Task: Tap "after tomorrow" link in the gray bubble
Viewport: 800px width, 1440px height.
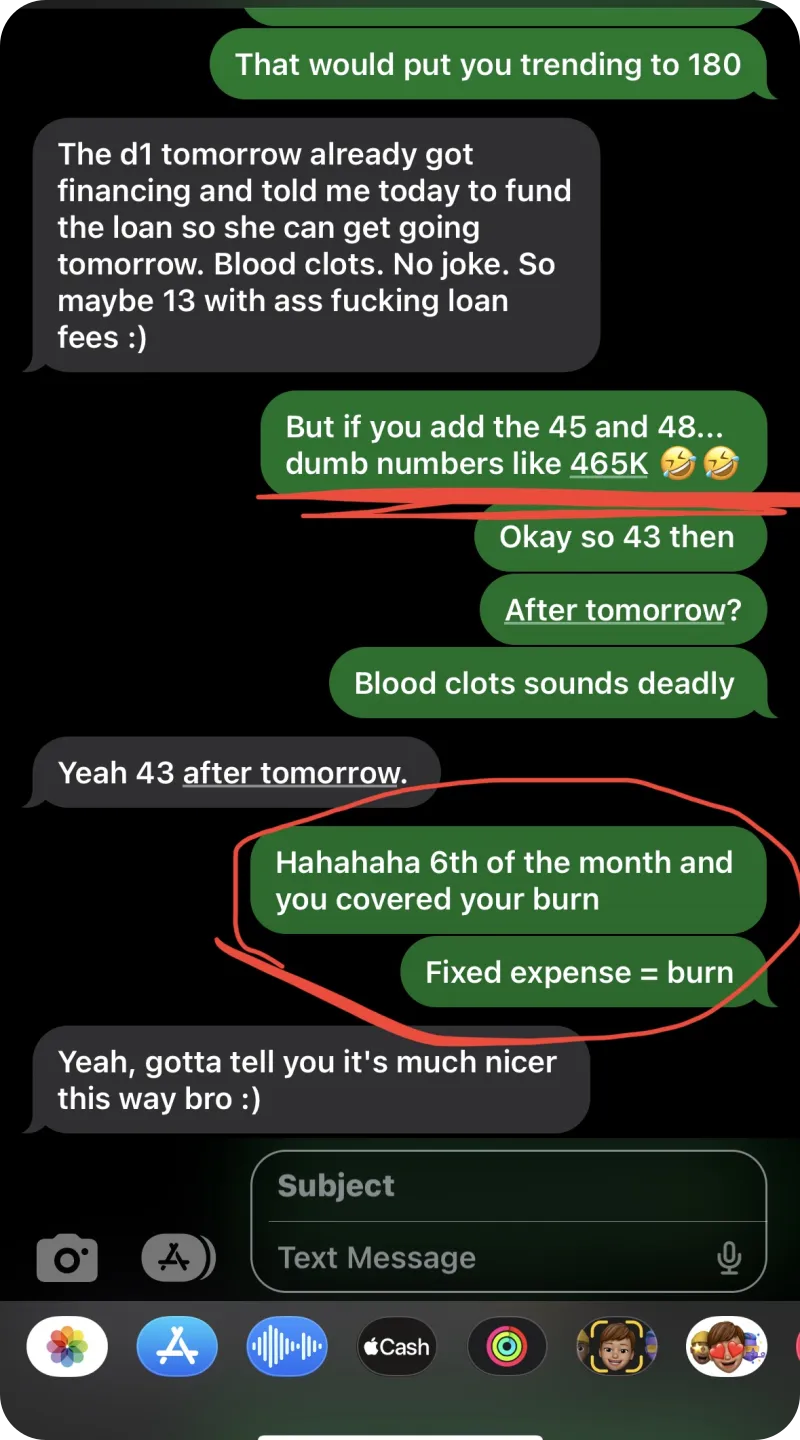Action: (290, 773)
